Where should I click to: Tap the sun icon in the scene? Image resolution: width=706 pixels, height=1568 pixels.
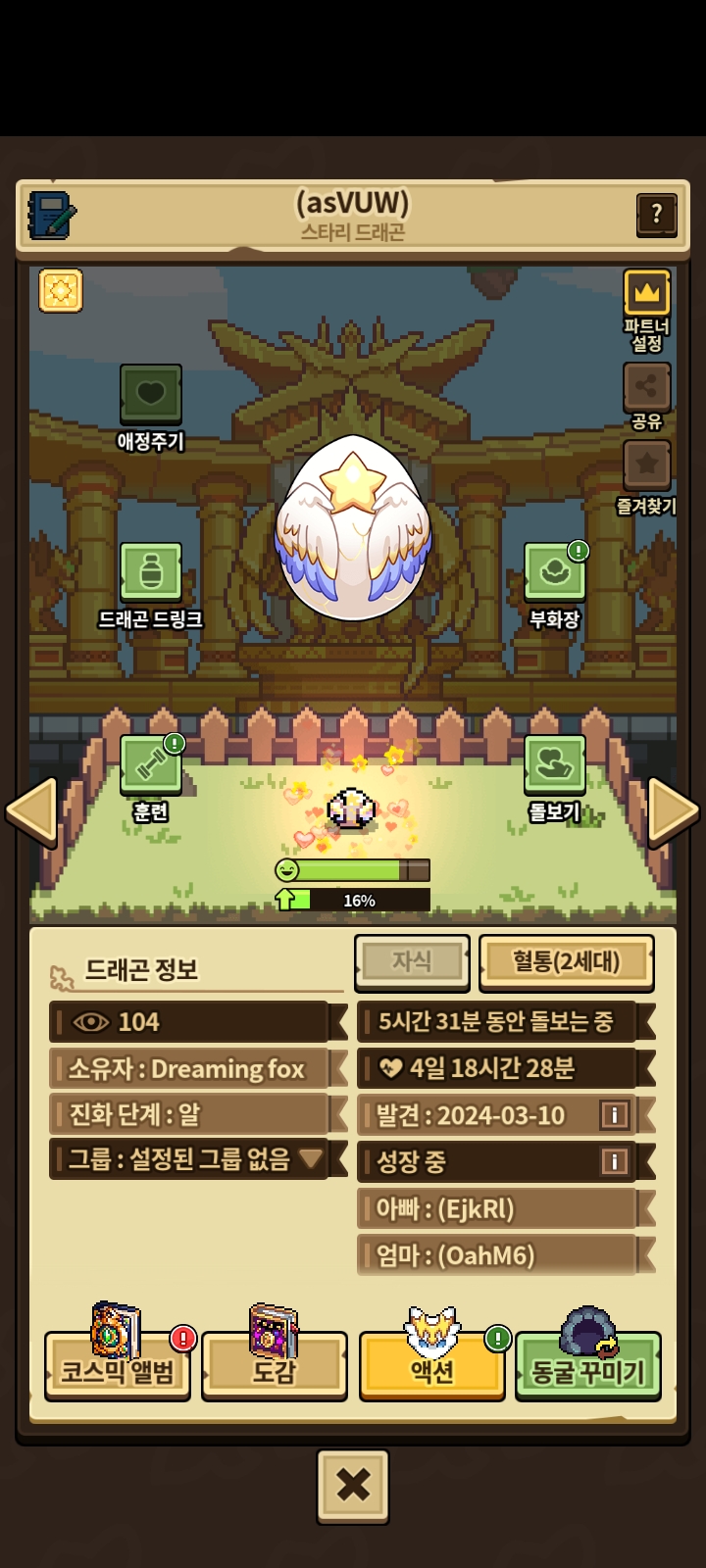click(61, 291)
